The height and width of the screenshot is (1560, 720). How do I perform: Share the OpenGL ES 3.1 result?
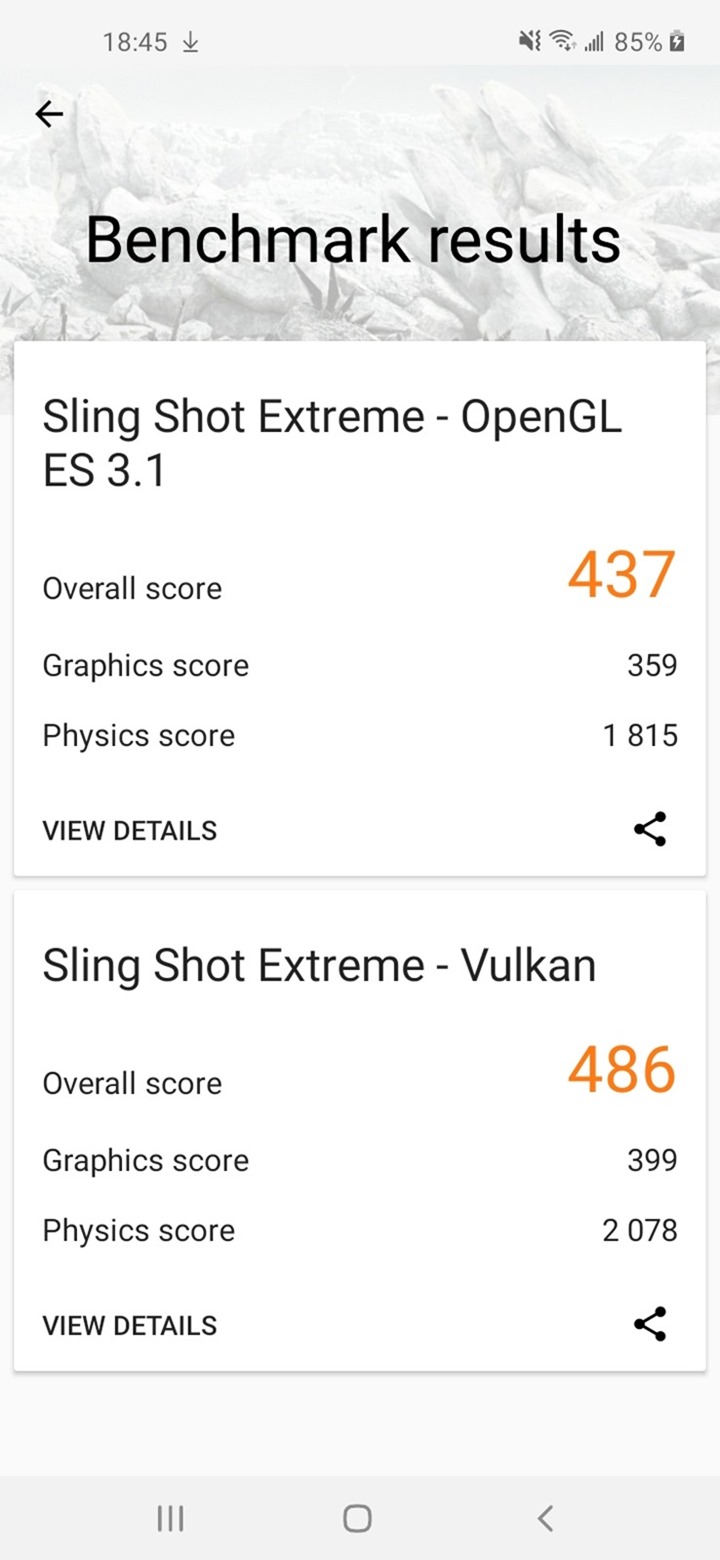[x=650, y=829]
